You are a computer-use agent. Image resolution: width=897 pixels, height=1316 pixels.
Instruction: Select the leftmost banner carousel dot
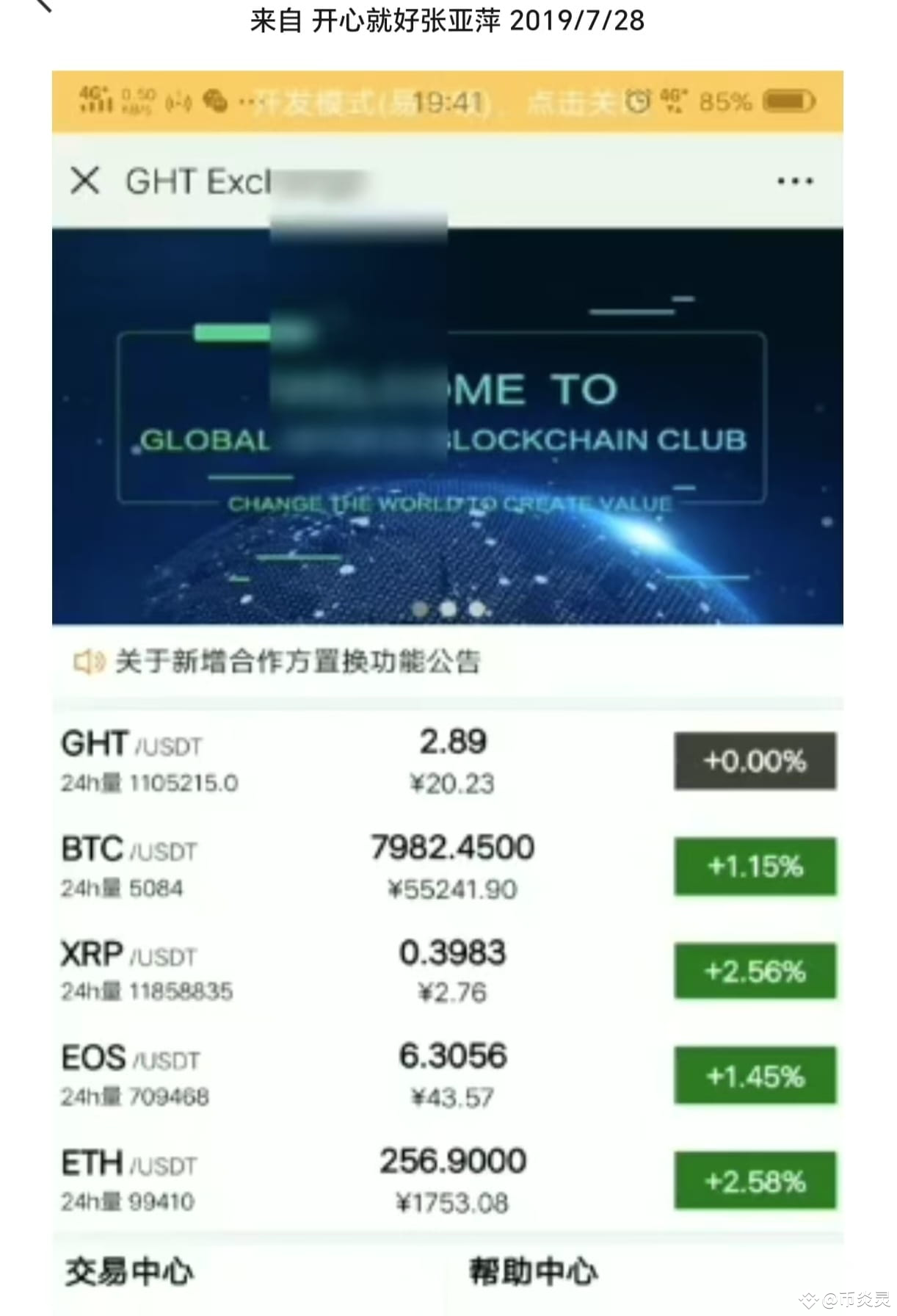(x=421, y=608)
